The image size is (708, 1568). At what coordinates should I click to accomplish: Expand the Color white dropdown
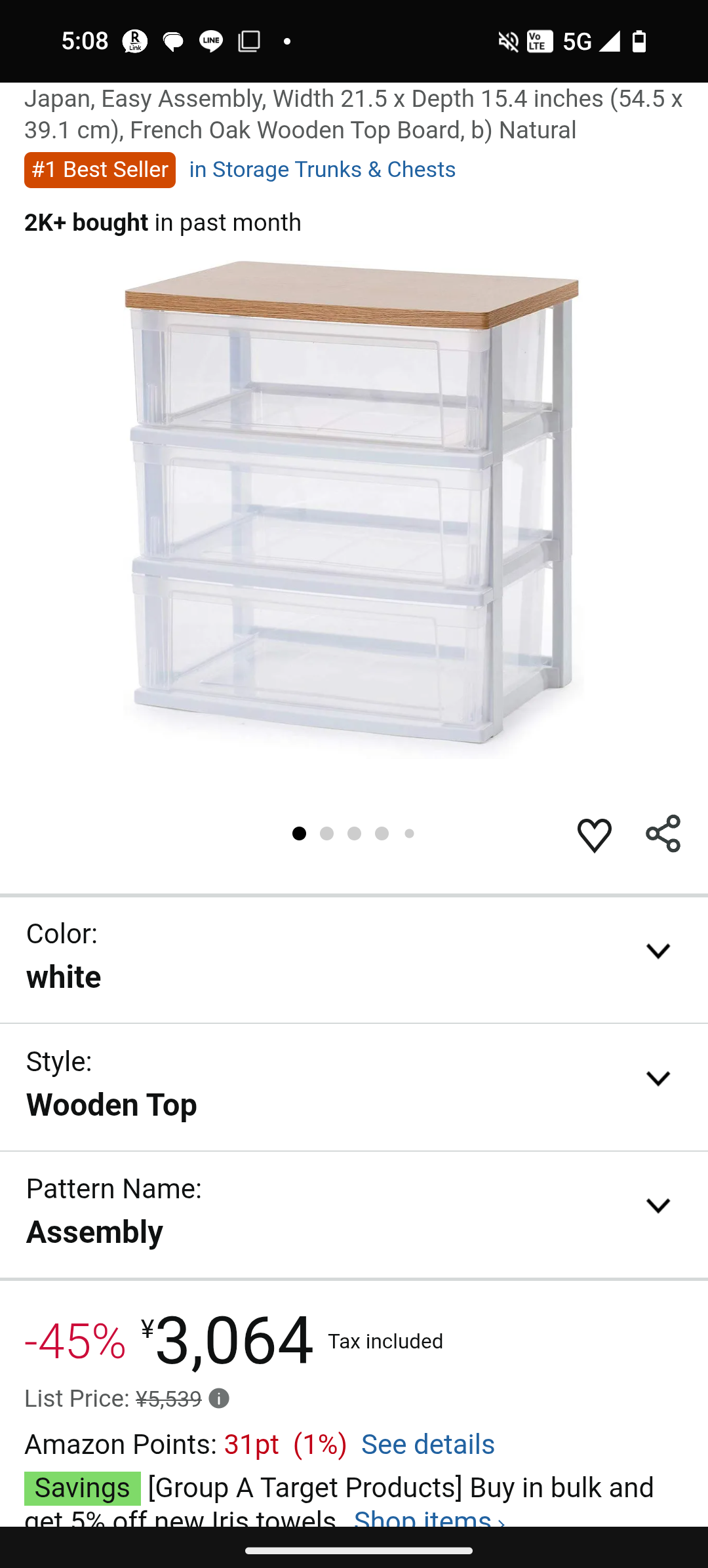pos(658,951)
